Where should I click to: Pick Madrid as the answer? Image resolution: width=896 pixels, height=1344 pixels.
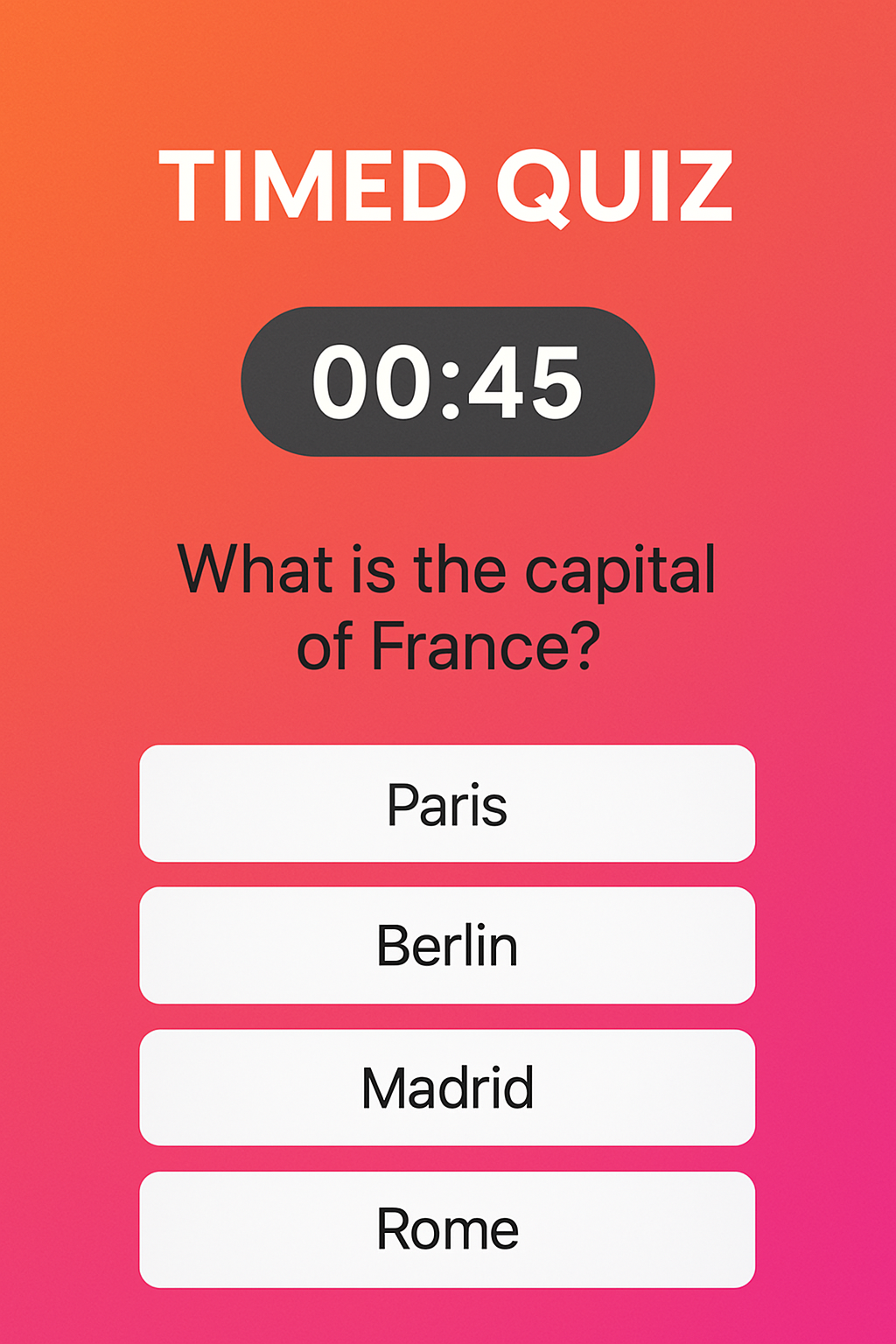coord(447,1088)
